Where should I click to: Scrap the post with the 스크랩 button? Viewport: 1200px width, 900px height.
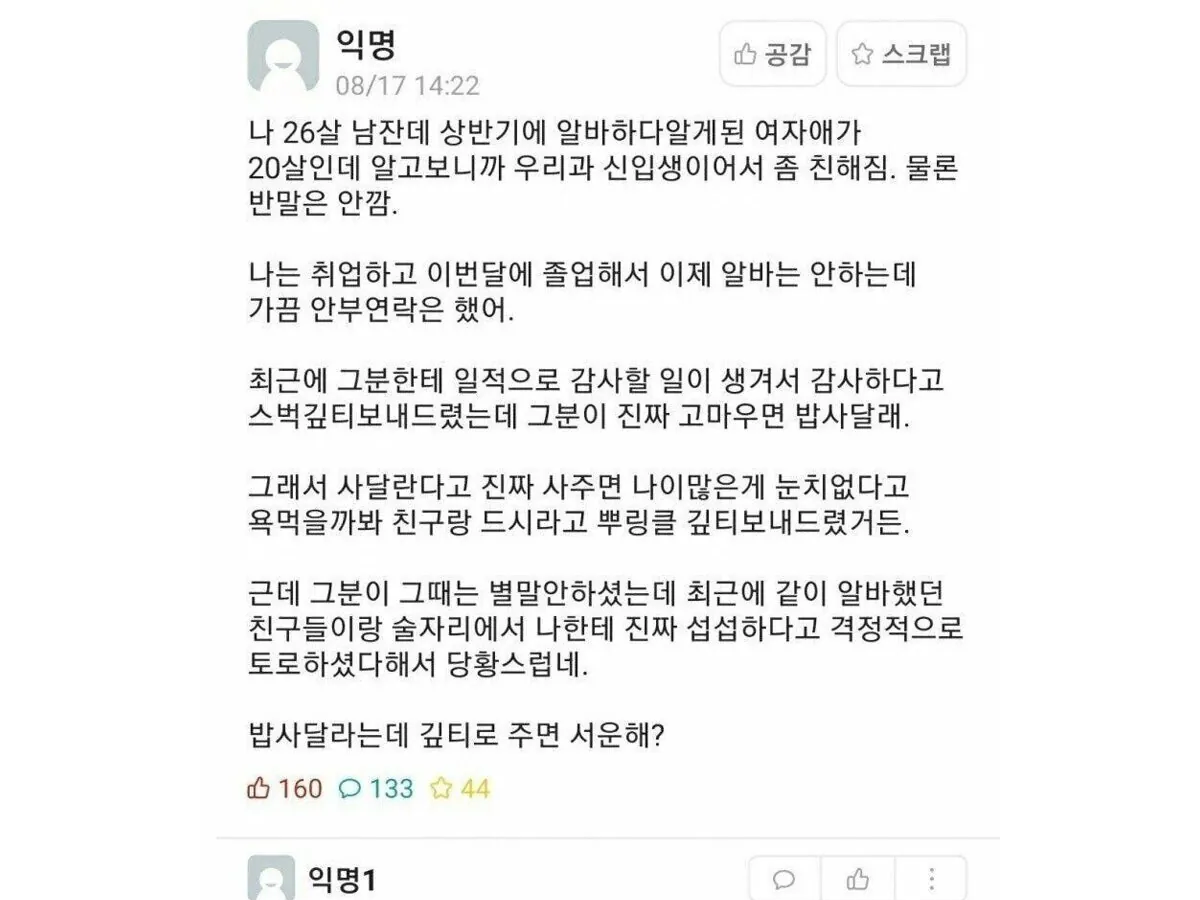point(902,54)
